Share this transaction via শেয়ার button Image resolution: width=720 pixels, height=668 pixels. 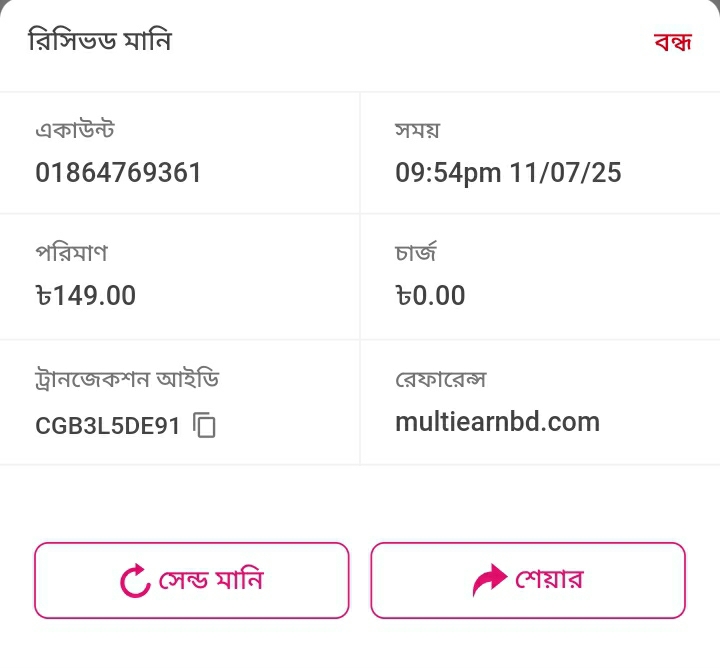click(528, 580)
